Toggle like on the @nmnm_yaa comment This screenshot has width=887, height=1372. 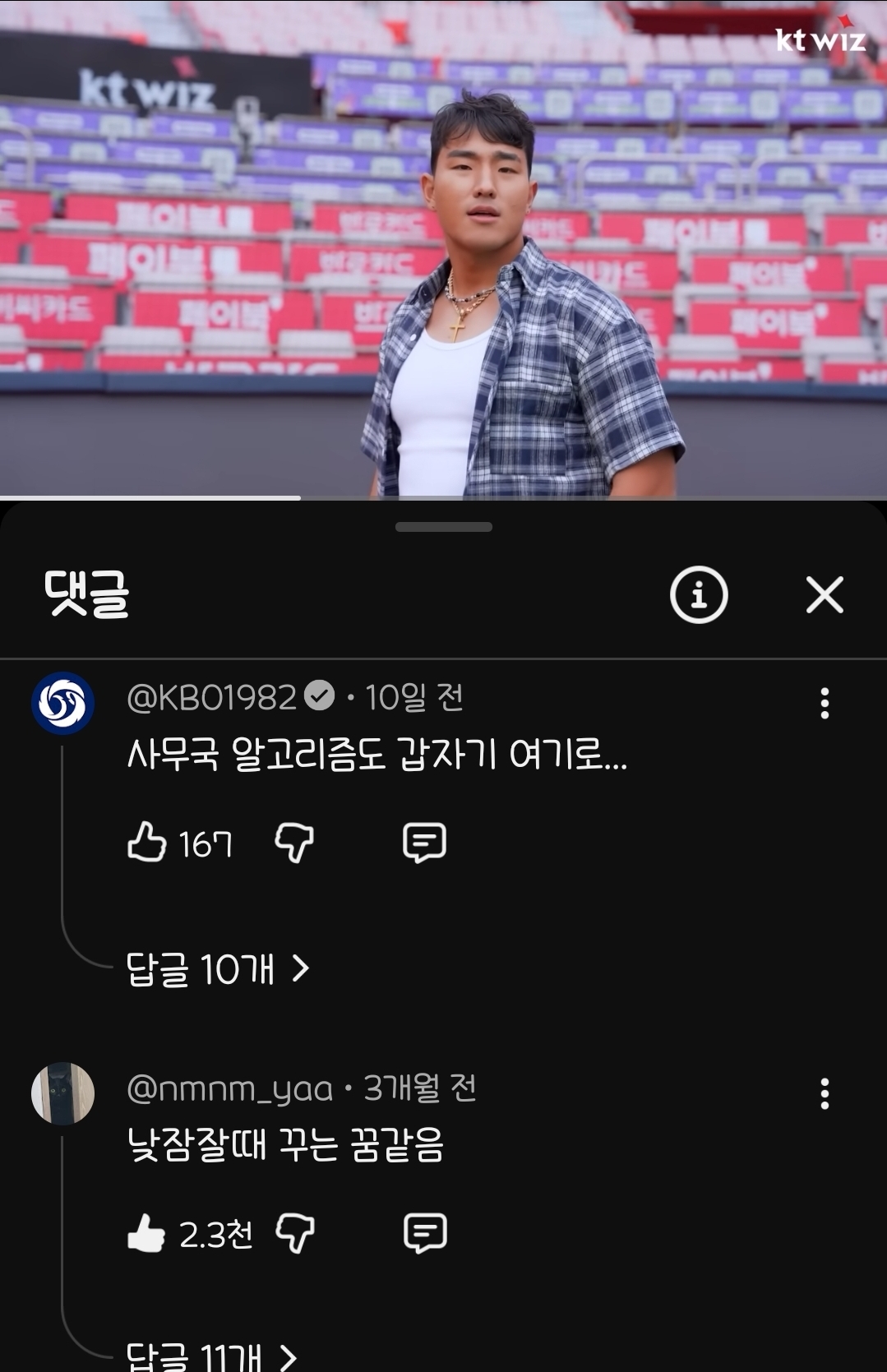tap(147, 1233)
